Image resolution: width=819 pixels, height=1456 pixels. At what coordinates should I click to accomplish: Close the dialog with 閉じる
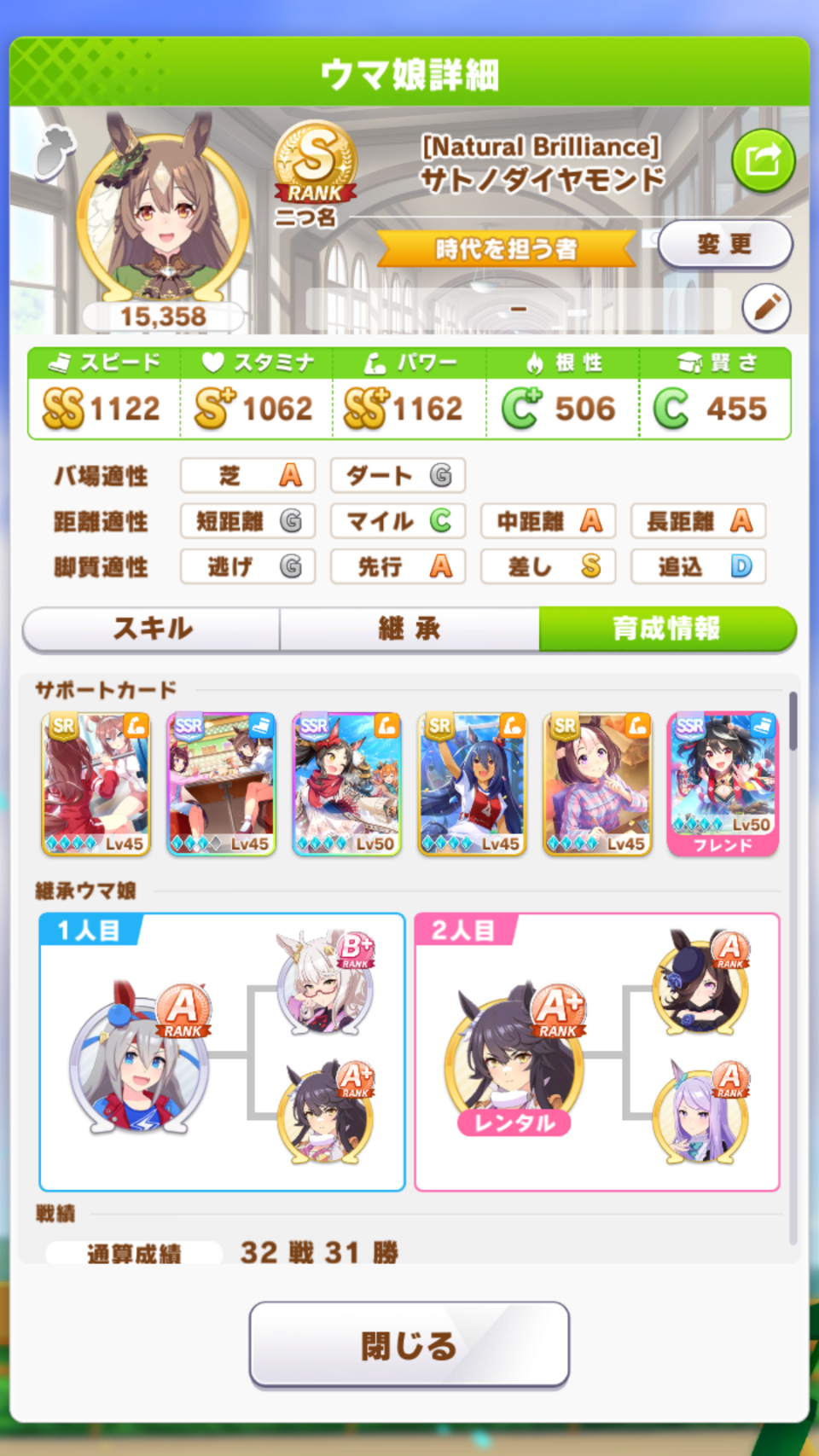(409, 1345)
